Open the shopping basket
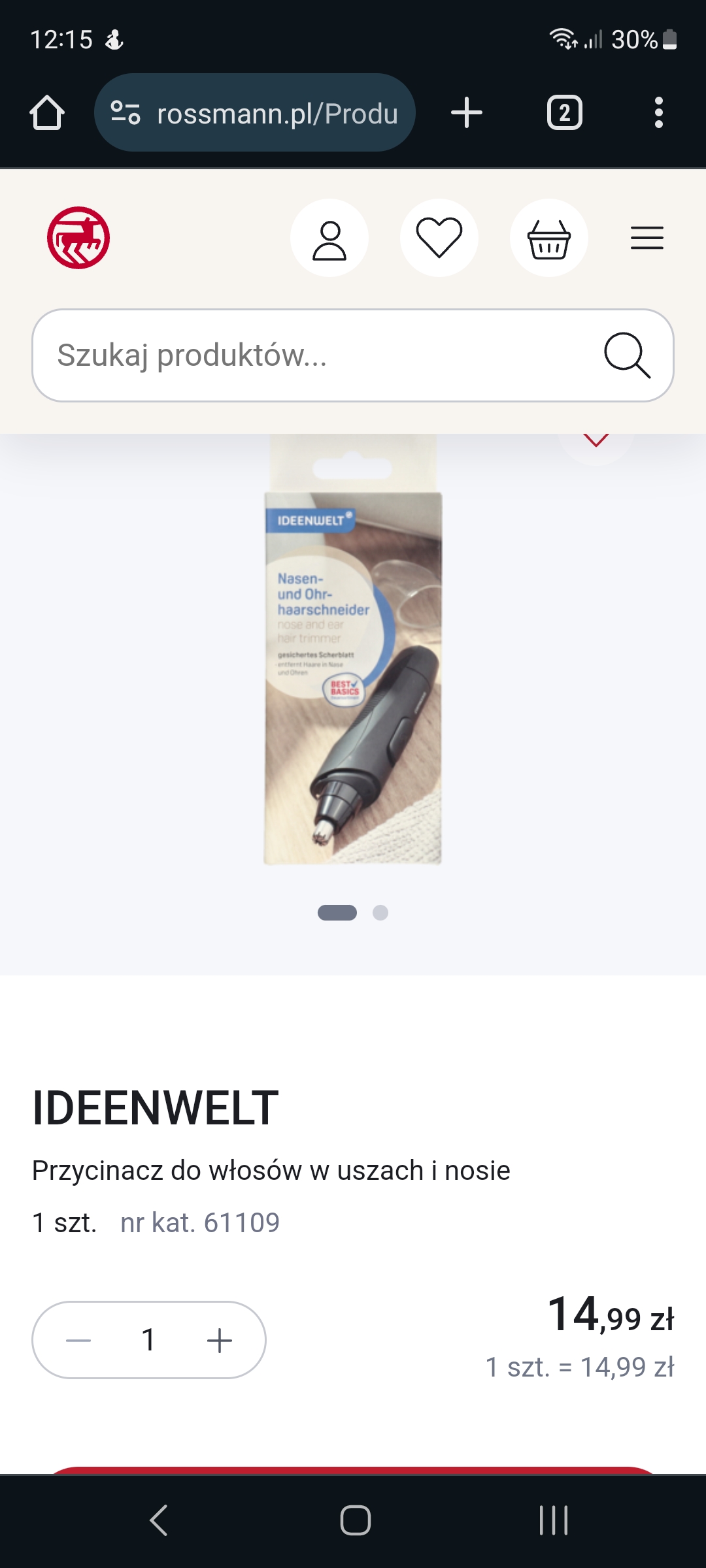Image resolution: width=706 pixels, height=1568 pixels. [x=549, y=238]
